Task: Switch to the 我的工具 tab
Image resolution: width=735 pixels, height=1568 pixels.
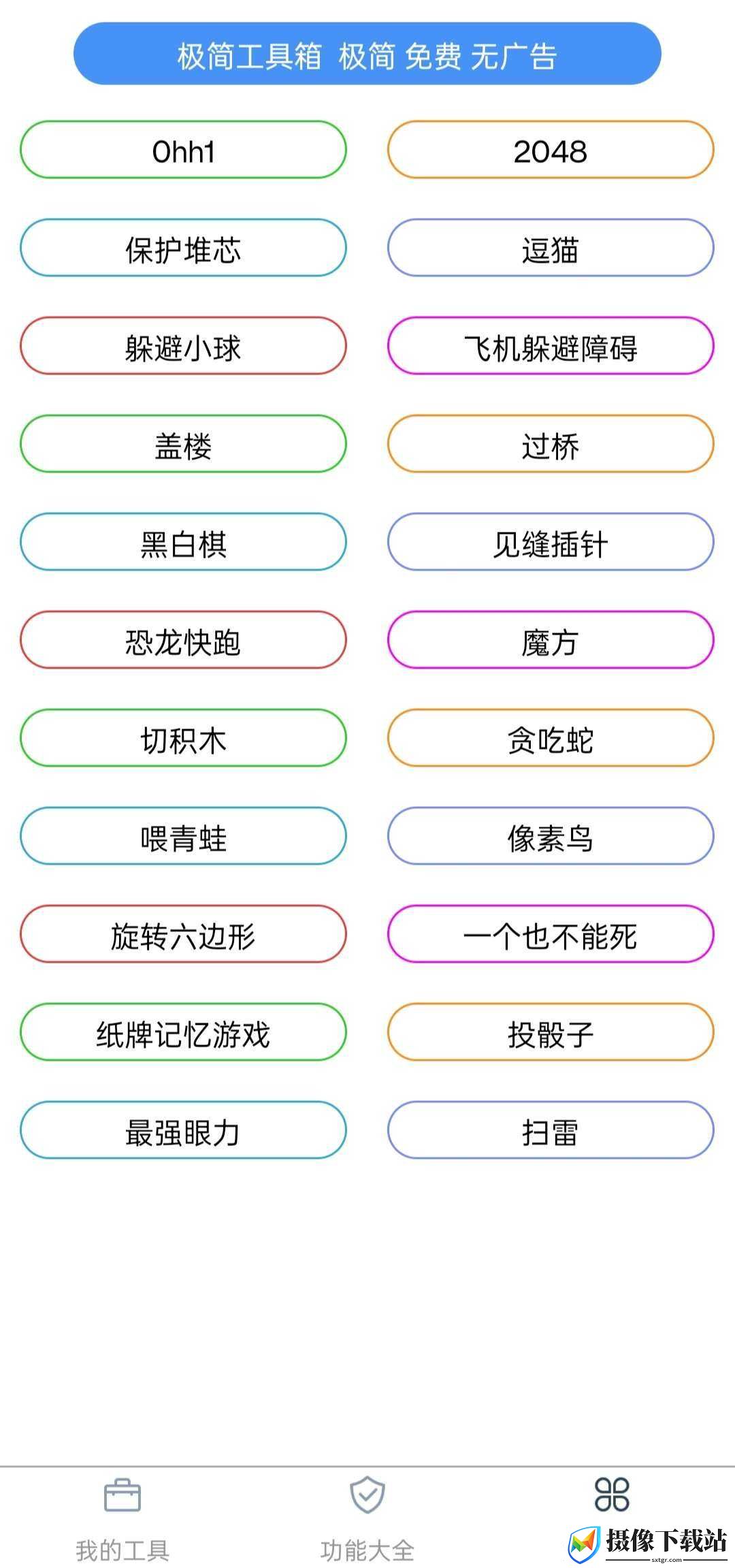Action: tap(122, 1520)
